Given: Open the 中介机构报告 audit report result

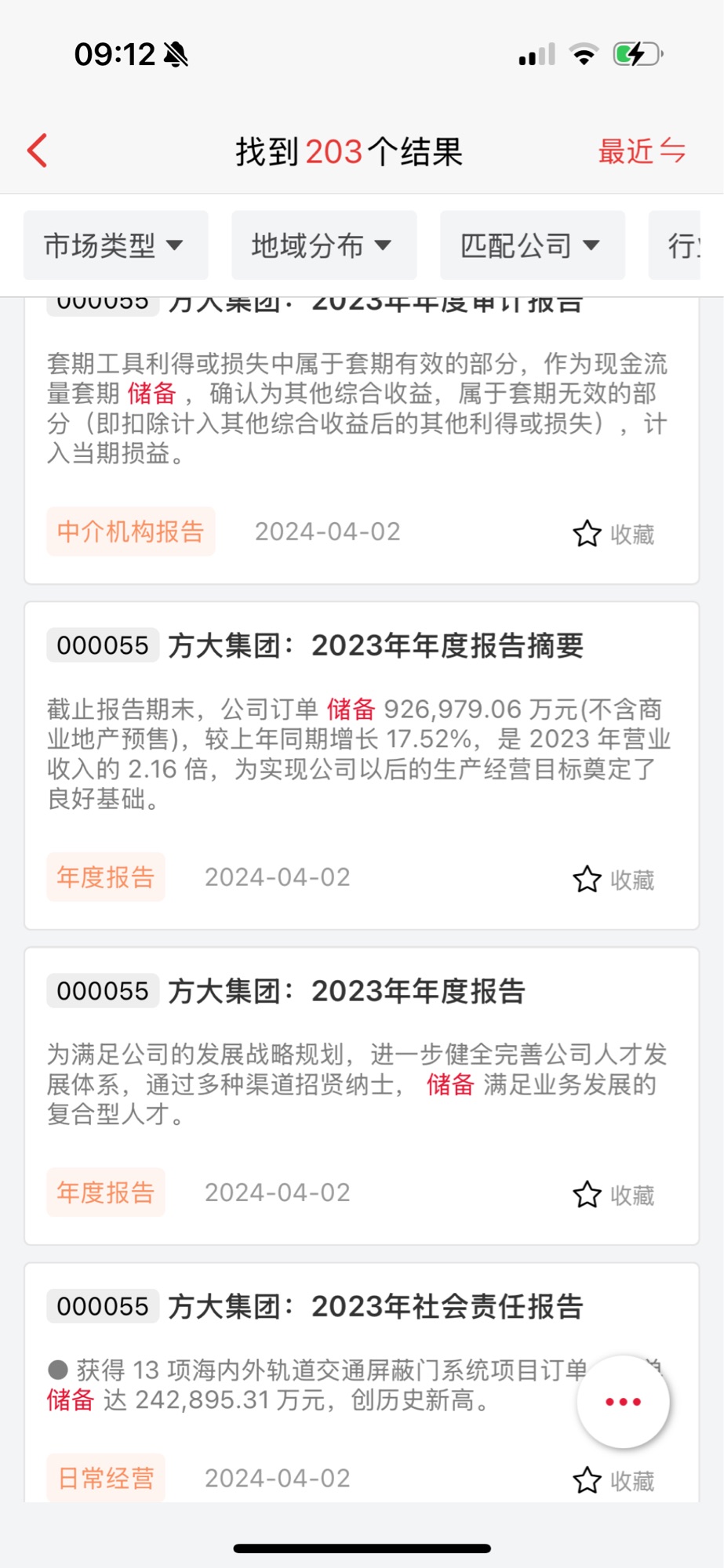Looking at the screenshot, I should click(x=357, y=408).
